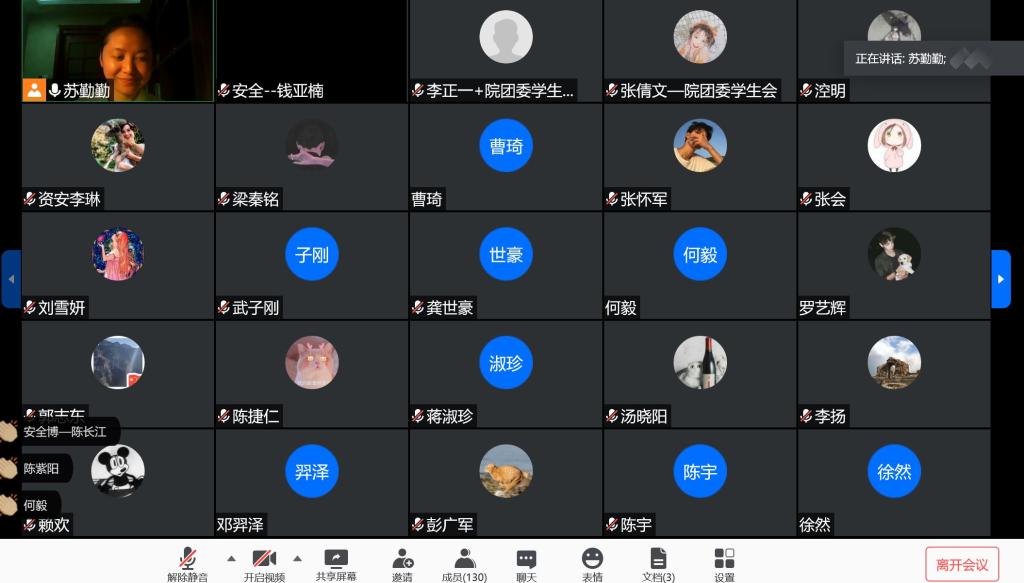Viewport: 1024px width, 583px height.
Task: Leave the meeting via 离开会议
Action: (x=962, y=564)
